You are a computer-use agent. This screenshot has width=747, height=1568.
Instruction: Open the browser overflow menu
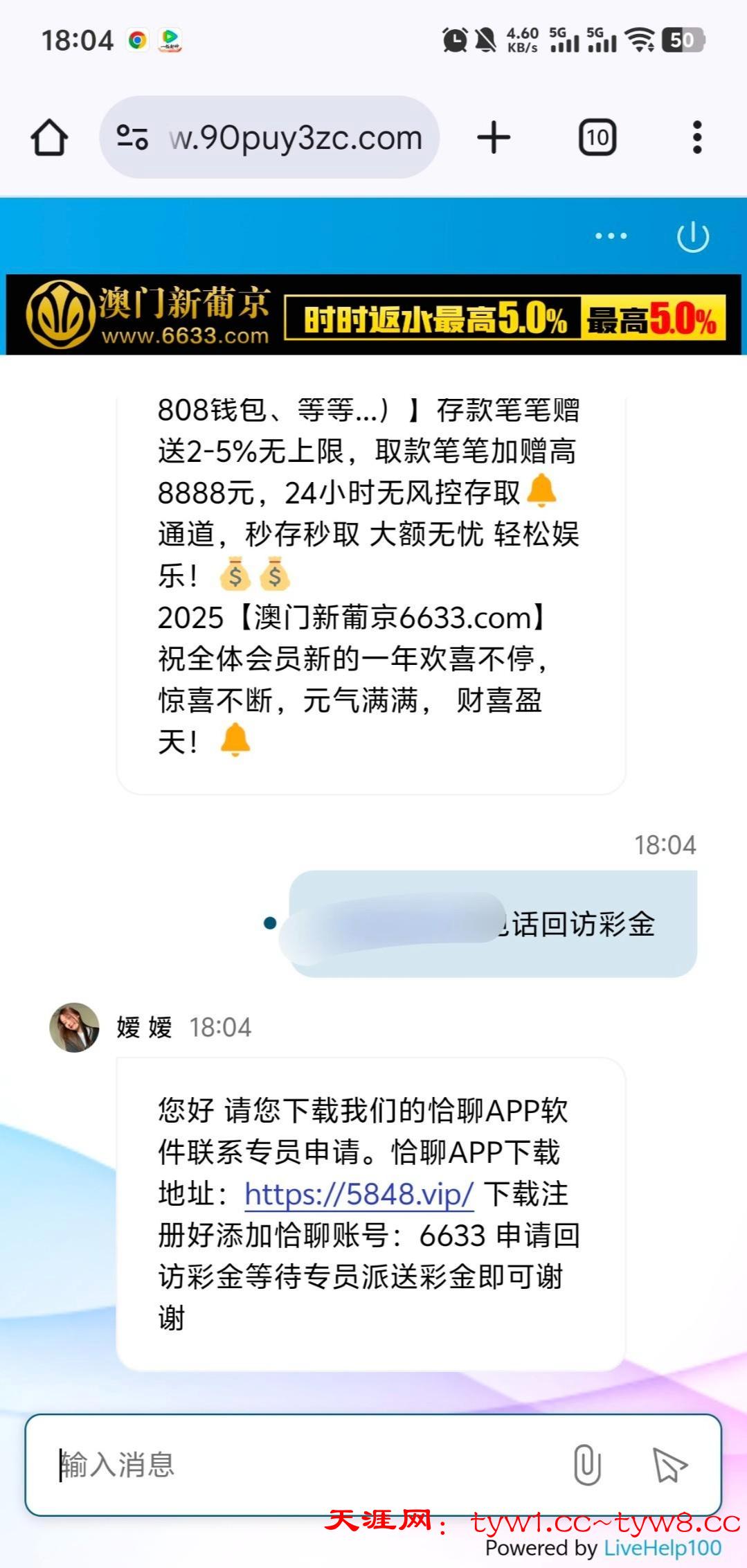[696, 137]
